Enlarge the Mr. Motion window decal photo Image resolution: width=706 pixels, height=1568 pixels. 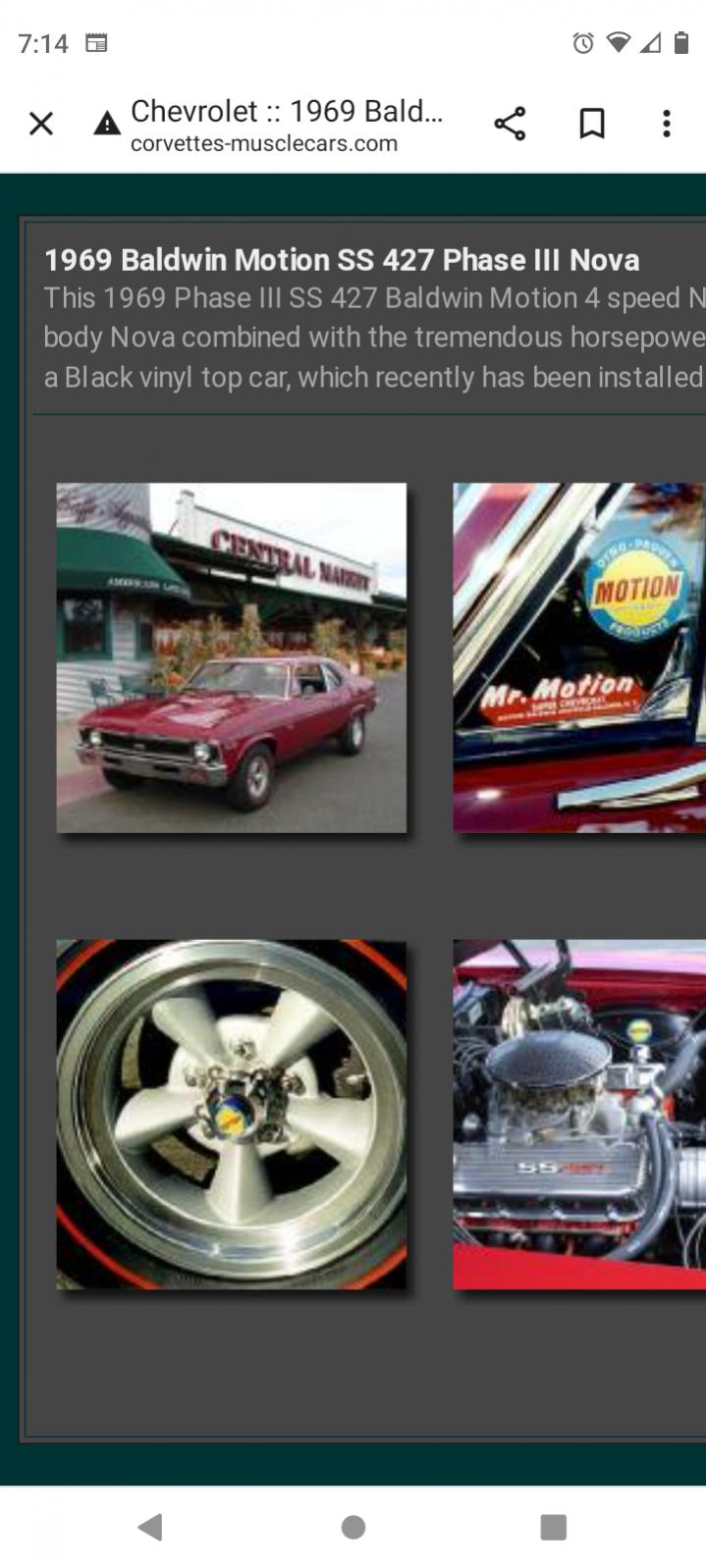coord(579,657)
